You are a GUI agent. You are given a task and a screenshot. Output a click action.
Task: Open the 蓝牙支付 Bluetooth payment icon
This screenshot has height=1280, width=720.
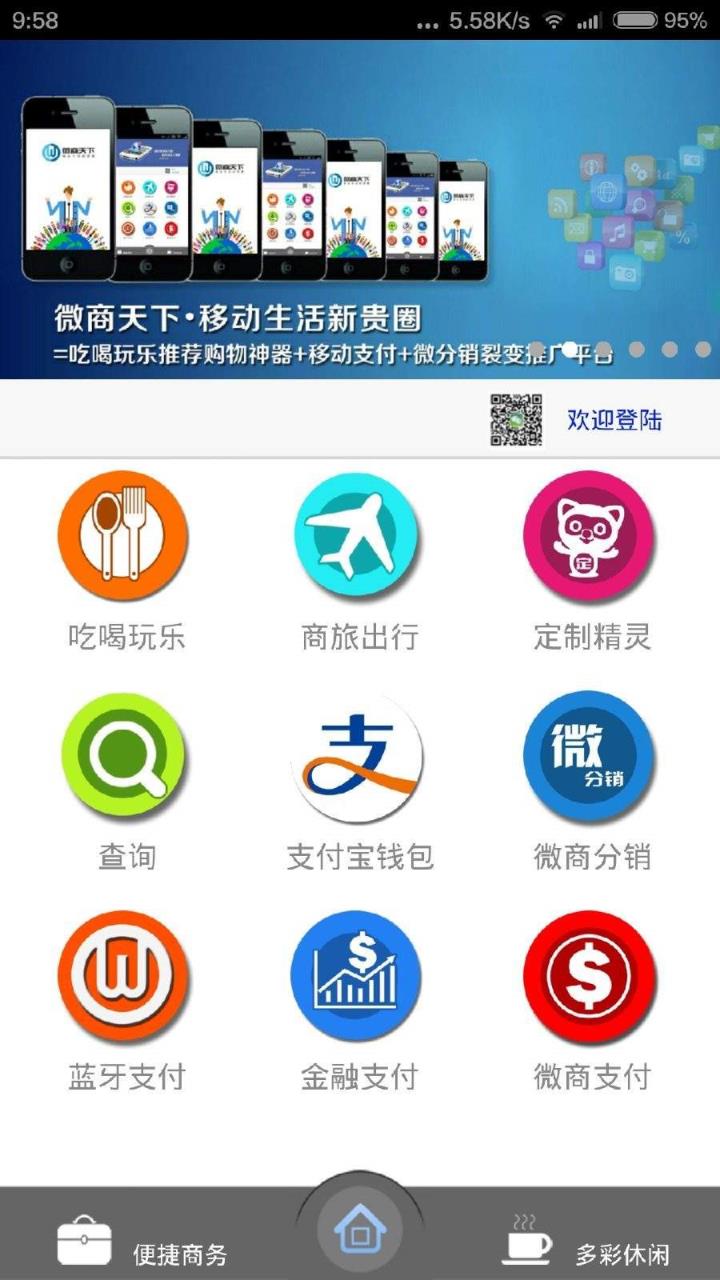123,978
